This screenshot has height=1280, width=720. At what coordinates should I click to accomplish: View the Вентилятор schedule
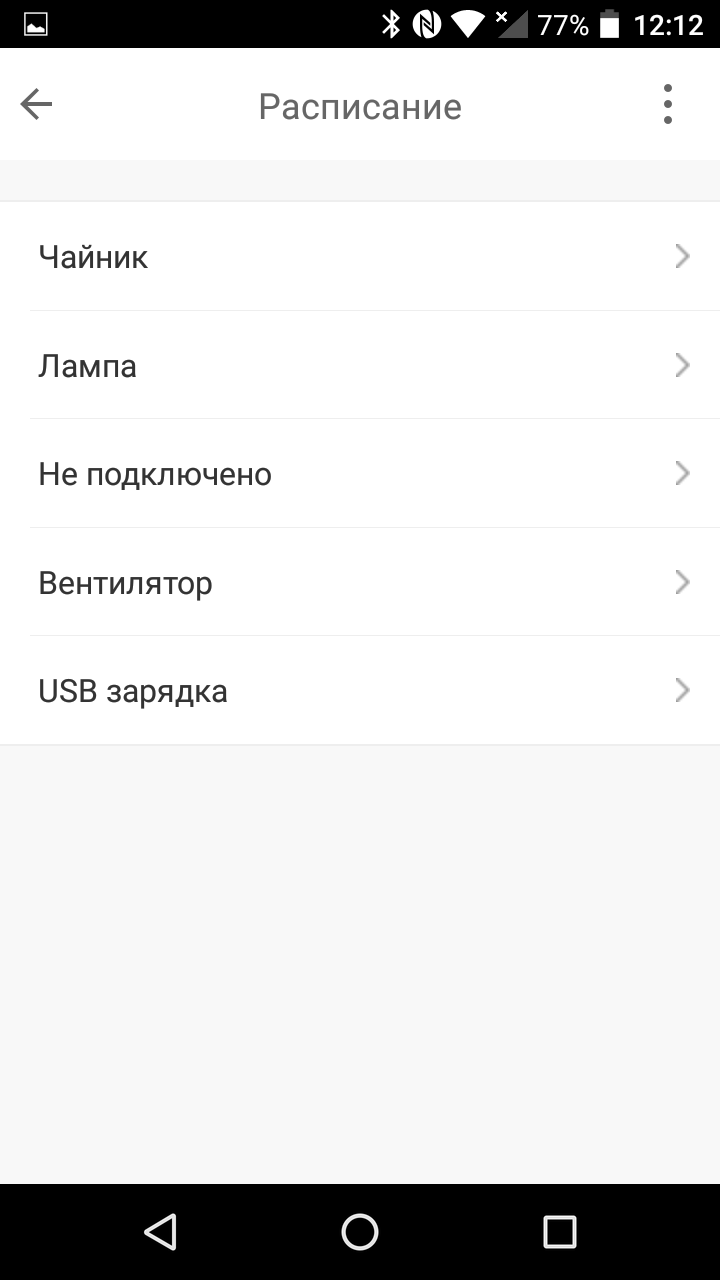(360, 582)
